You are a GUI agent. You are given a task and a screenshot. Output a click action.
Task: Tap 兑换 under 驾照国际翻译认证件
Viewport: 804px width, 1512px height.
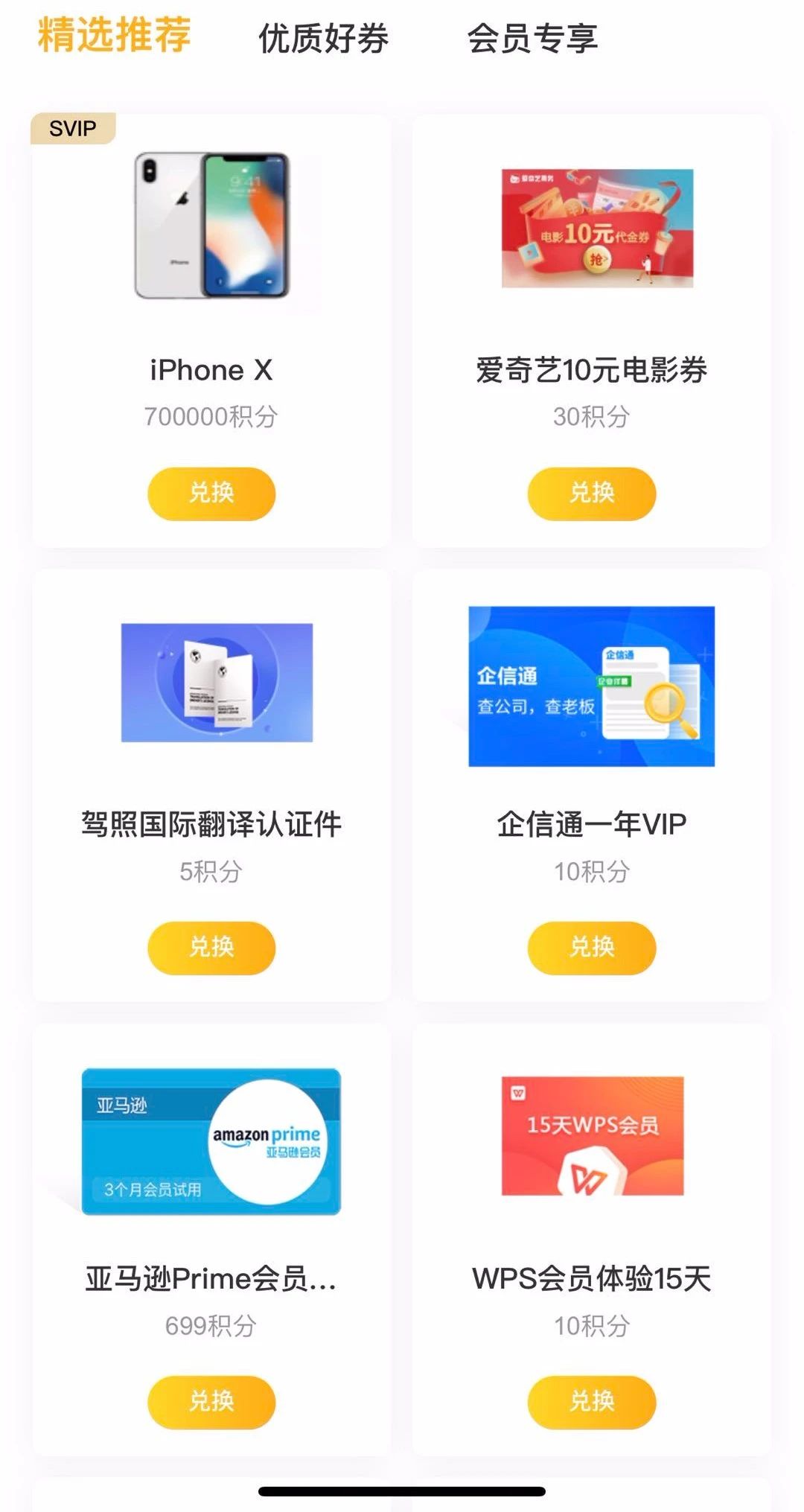(x=209, y=948)
